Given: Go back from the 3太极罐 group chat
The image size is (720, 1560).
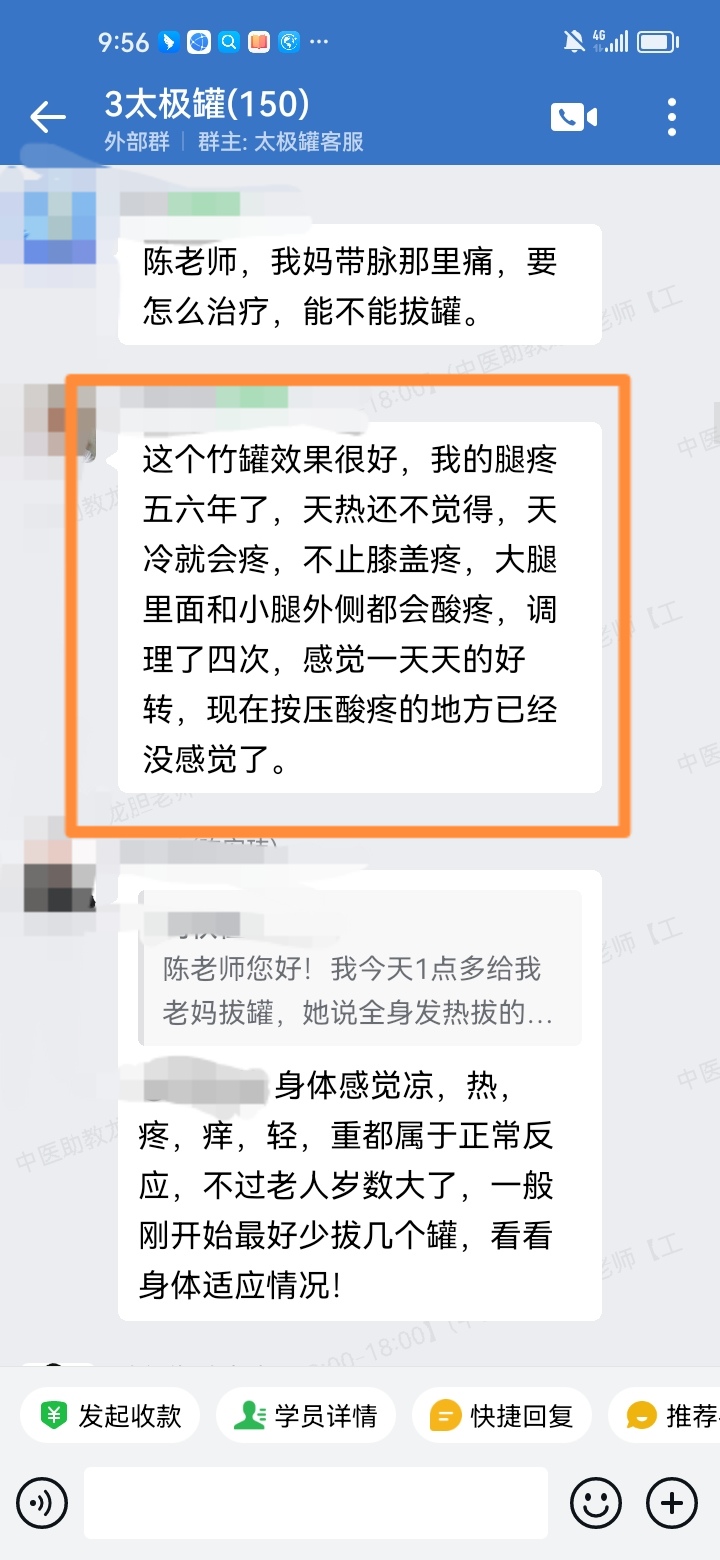Looking at the screenshot, I should click(x=47, y=118).
